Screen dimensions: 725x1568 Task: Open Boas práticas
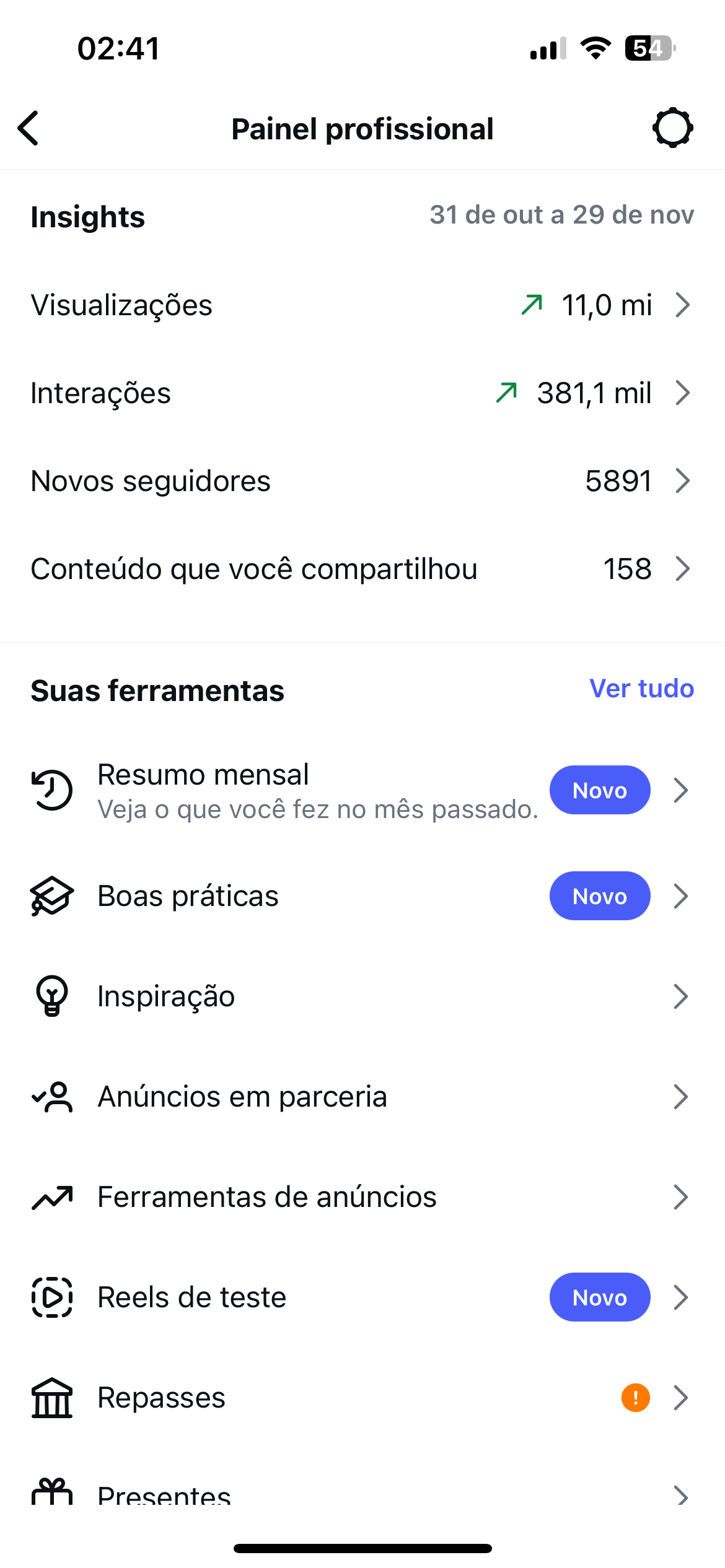pyautogui.click(x=362, y=896)
